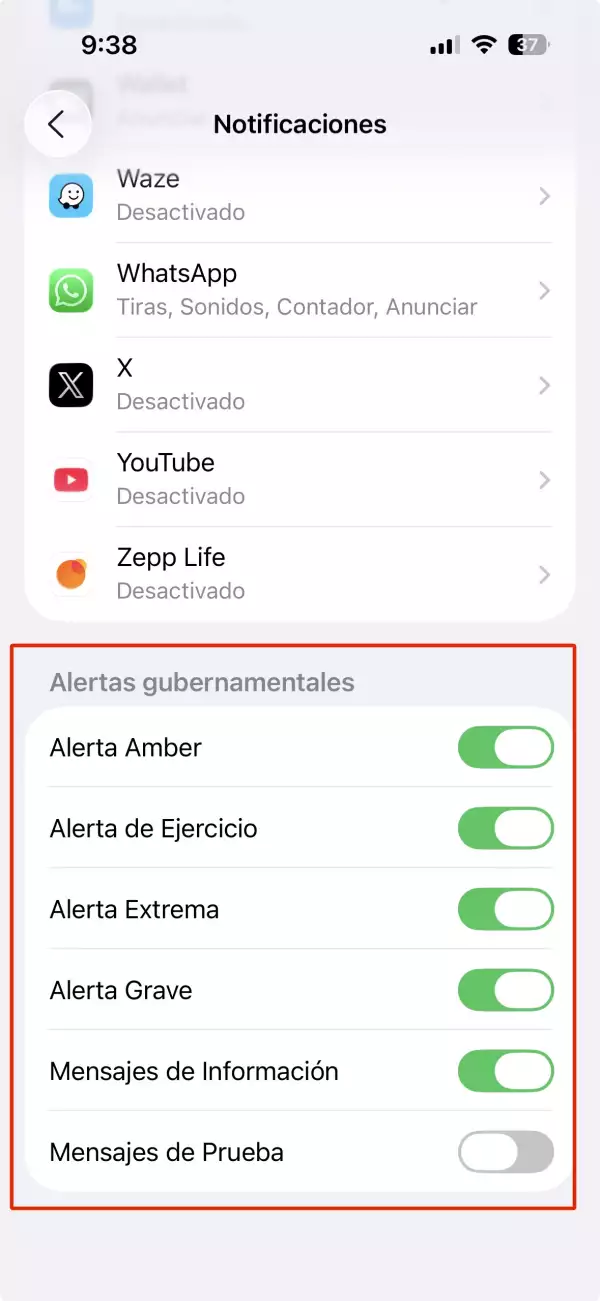
Task: Open Zepp Life notification settings
Action: (x=300, y=574)
